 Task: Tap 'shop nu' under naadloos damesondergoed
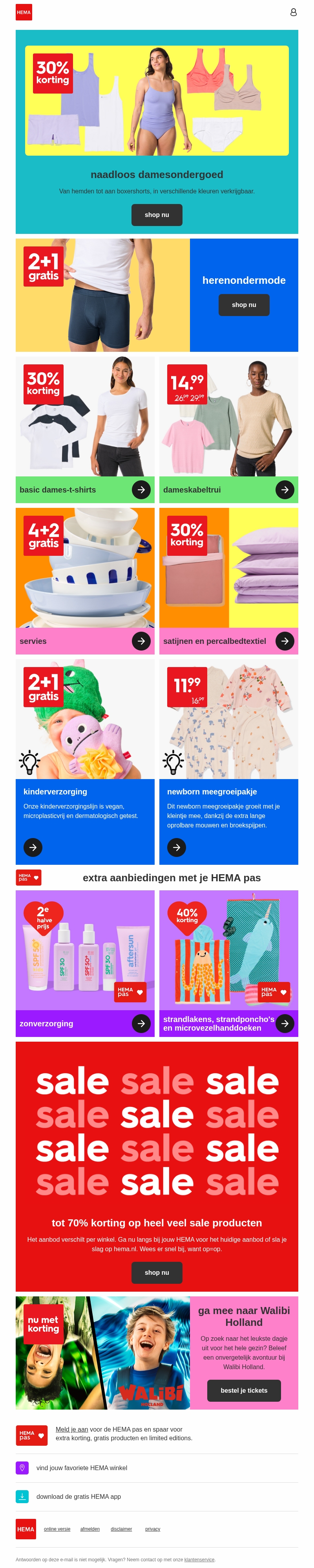157,215
